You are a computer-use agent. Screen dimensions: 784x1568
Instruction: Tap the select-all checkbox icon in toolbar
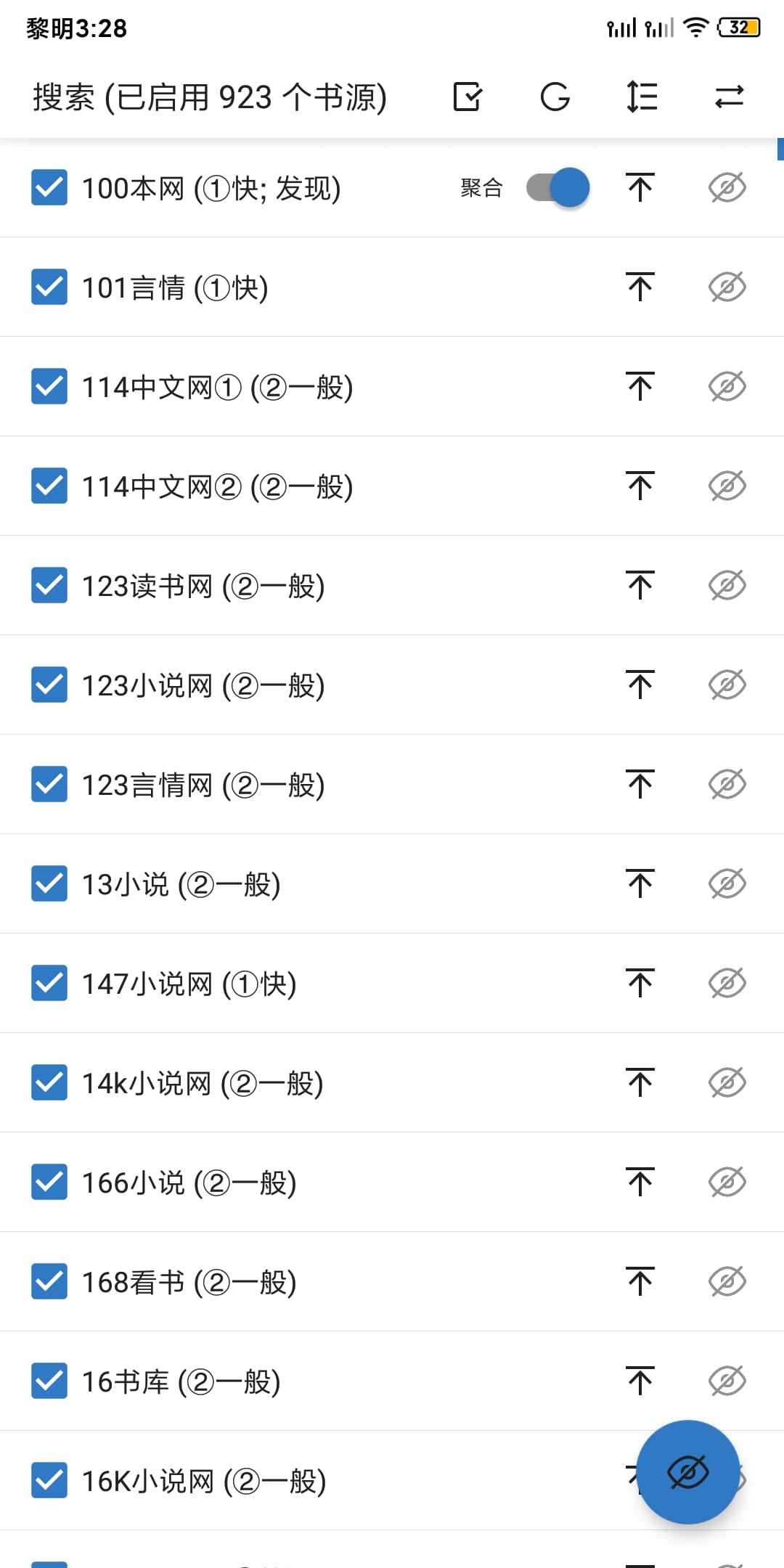468,97
